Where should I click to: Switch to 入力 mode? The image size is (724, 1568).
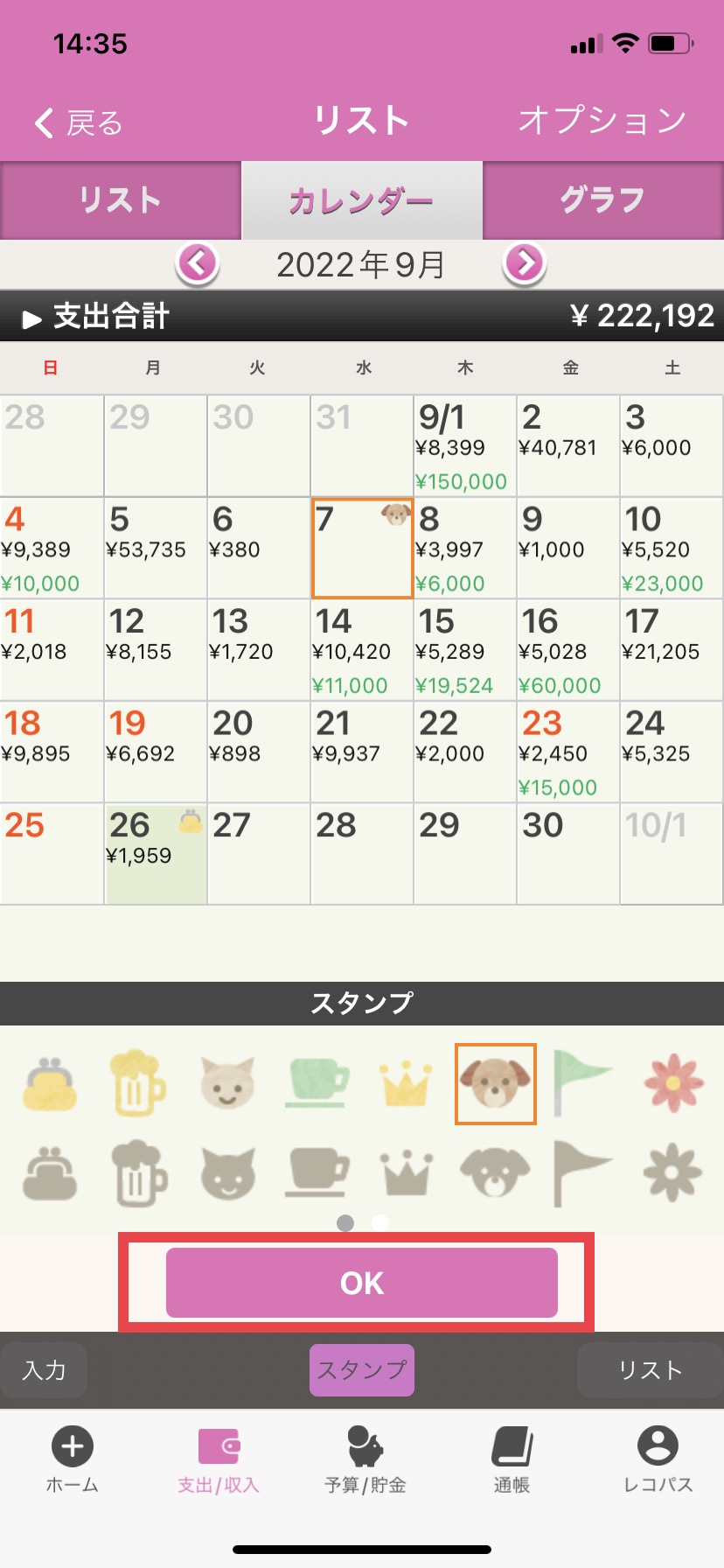point(44,1370)
